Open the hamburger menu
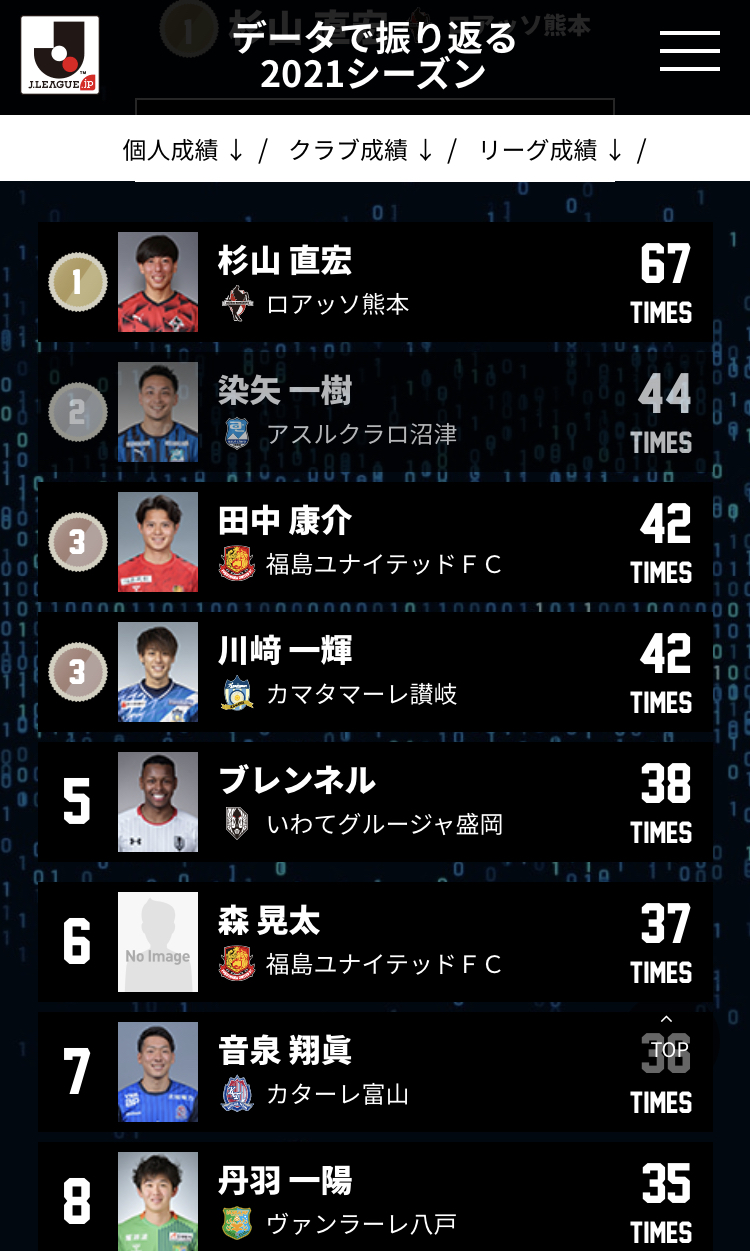This screenshot has width=750, height=1251. click(x=690, y=51)
